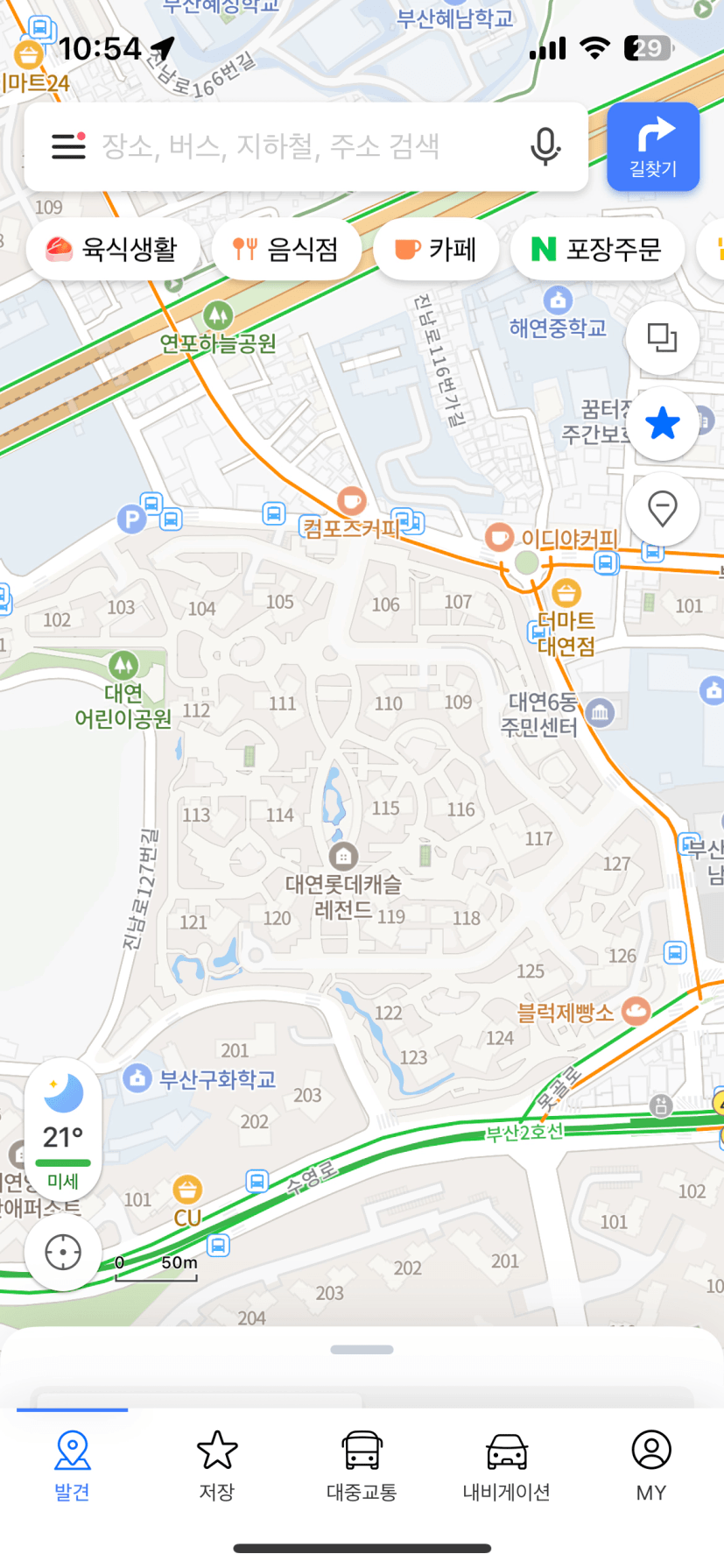This screenshot has height=1568, width=724.
Task: Center map on my location
Action: click(63, 1252)
